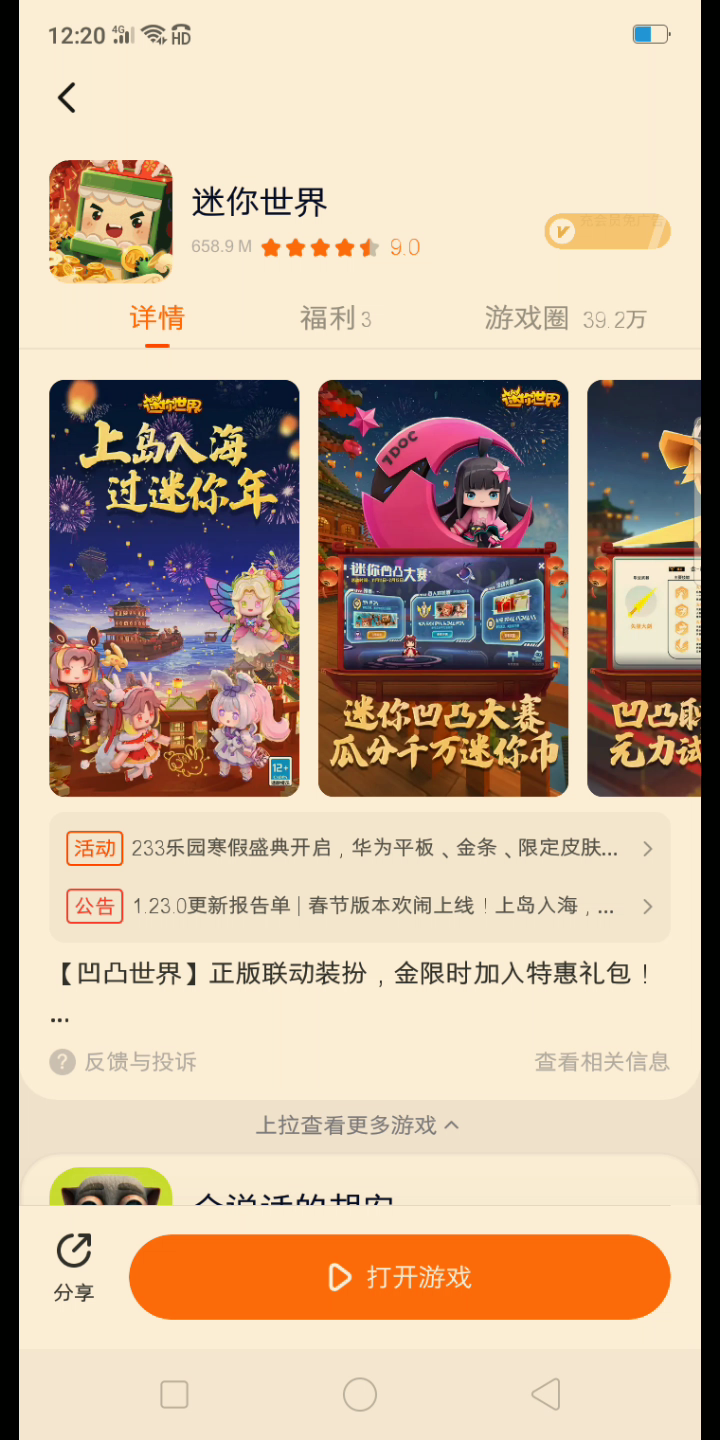Tap 查看相关信息

point(602,1062)
